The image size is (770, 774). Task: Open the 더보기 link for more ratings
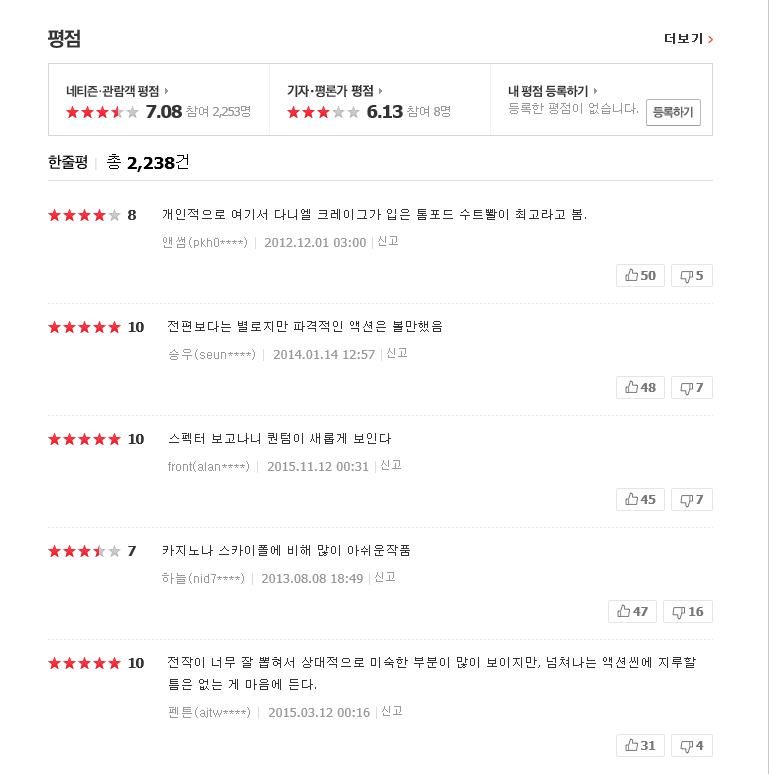pyautogui.click(x=688, y=39)
